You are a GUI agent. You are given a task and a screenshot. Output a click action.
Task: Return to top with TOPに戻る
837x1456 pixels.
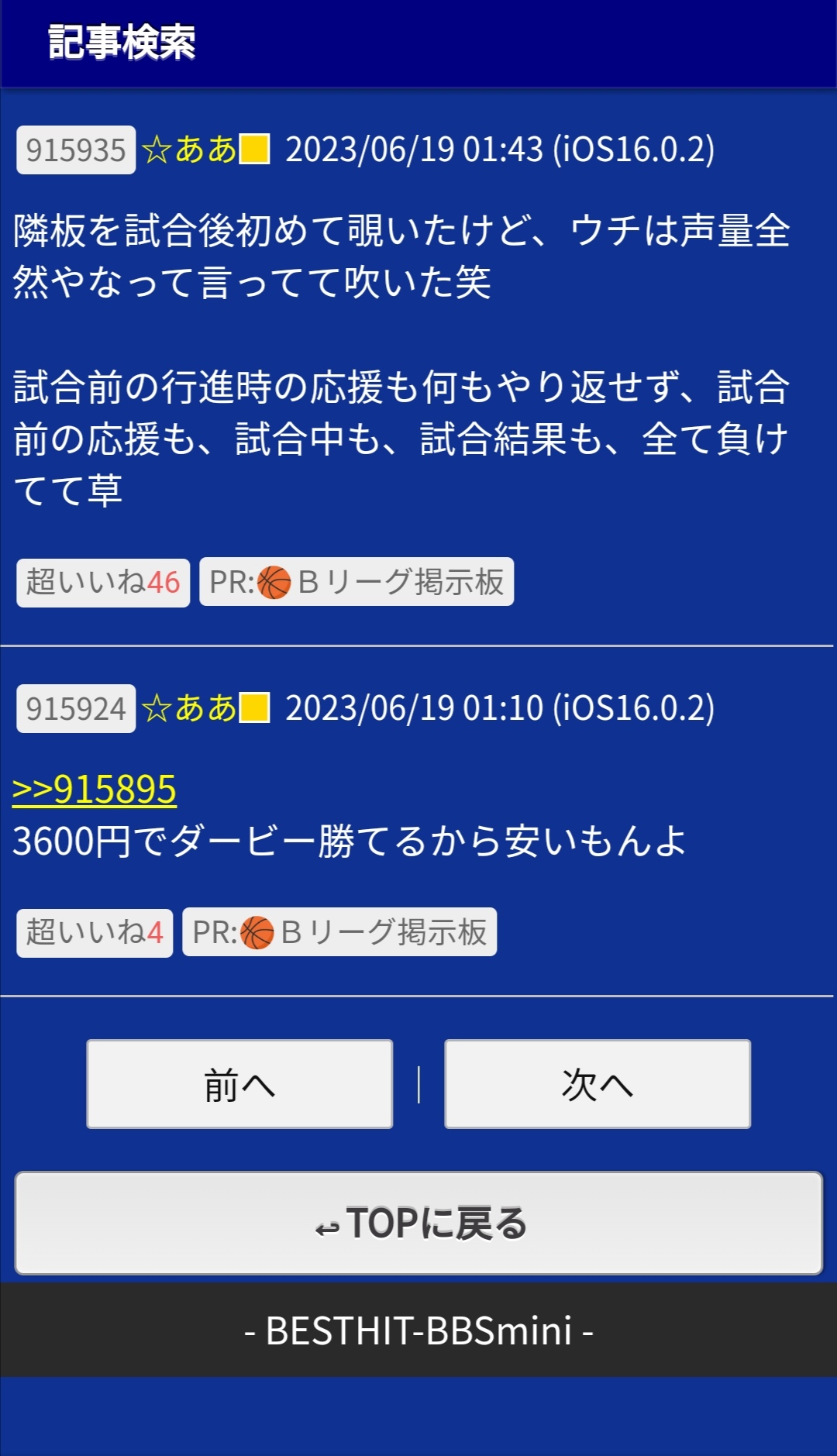[418, 1223]
